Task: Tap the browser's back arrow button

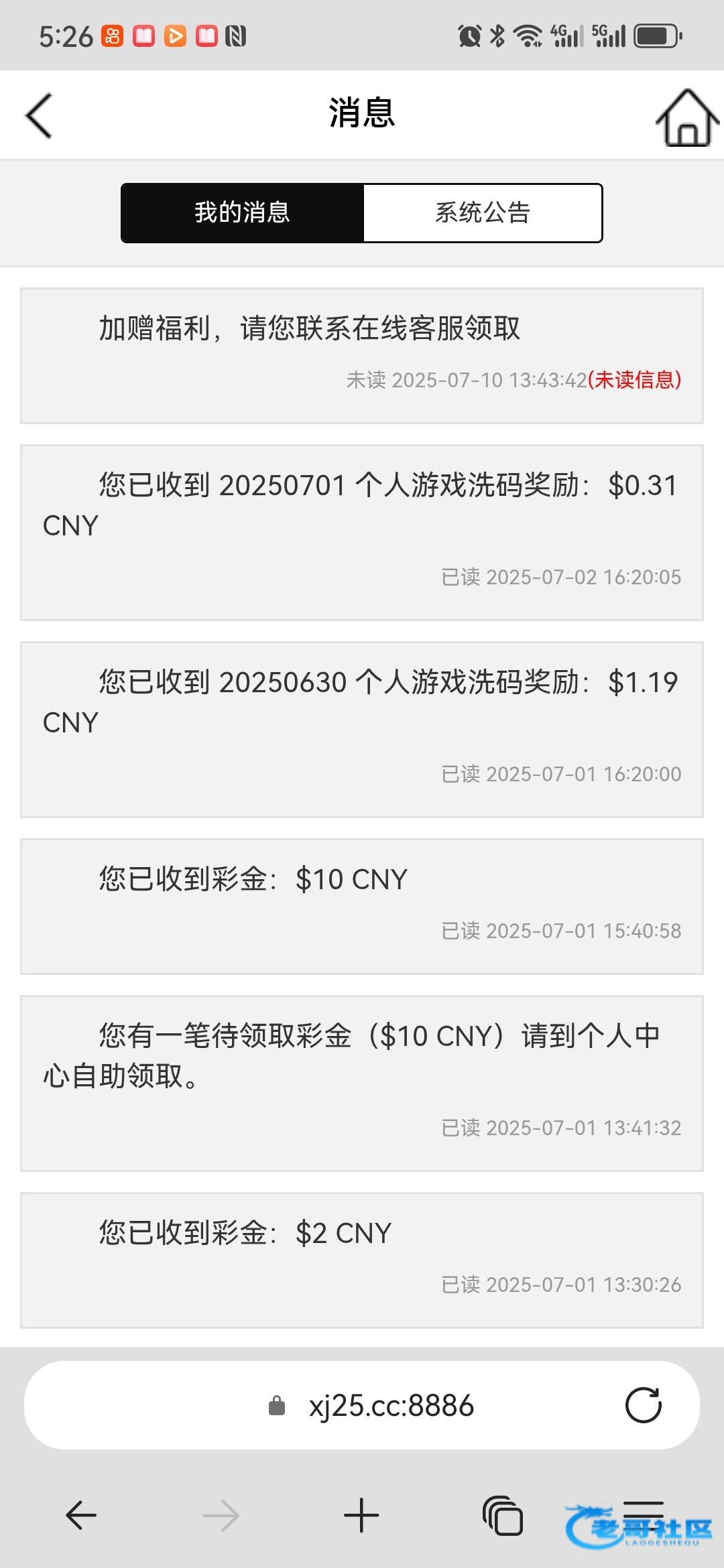Action: tap(81, 1516)
